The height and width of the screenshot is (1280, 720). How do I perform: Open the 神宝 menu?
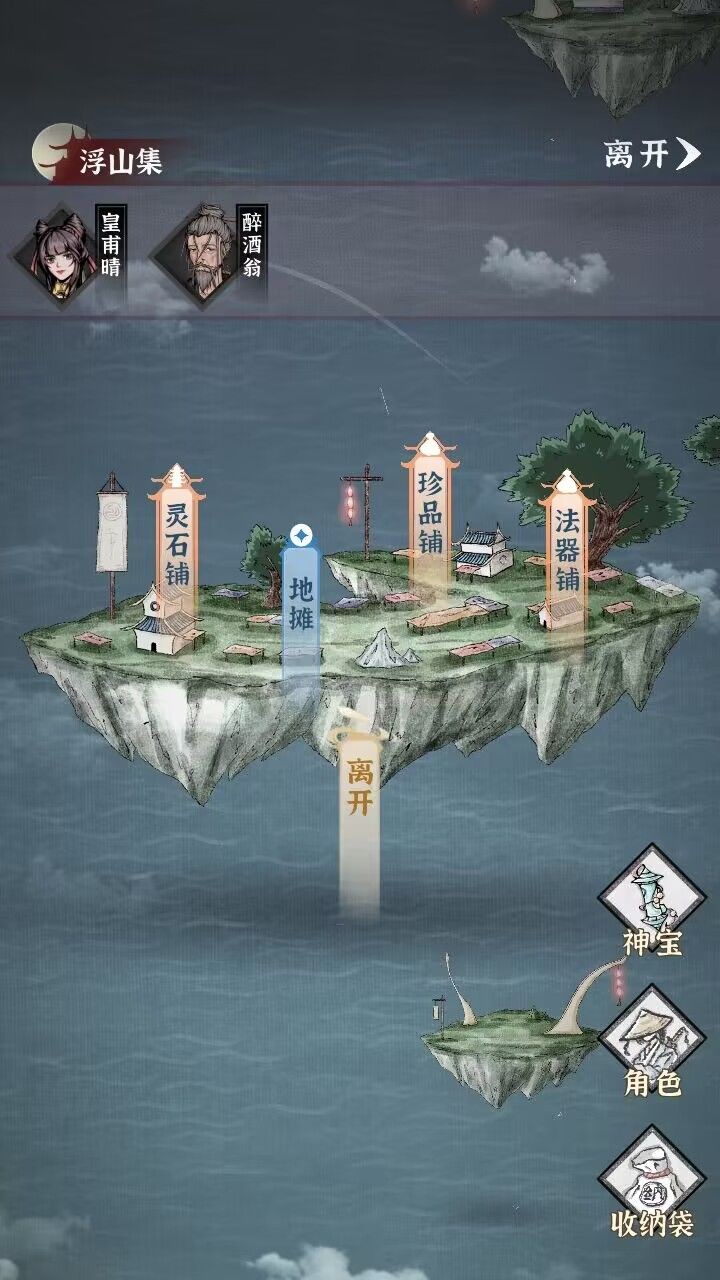(651, 900)
